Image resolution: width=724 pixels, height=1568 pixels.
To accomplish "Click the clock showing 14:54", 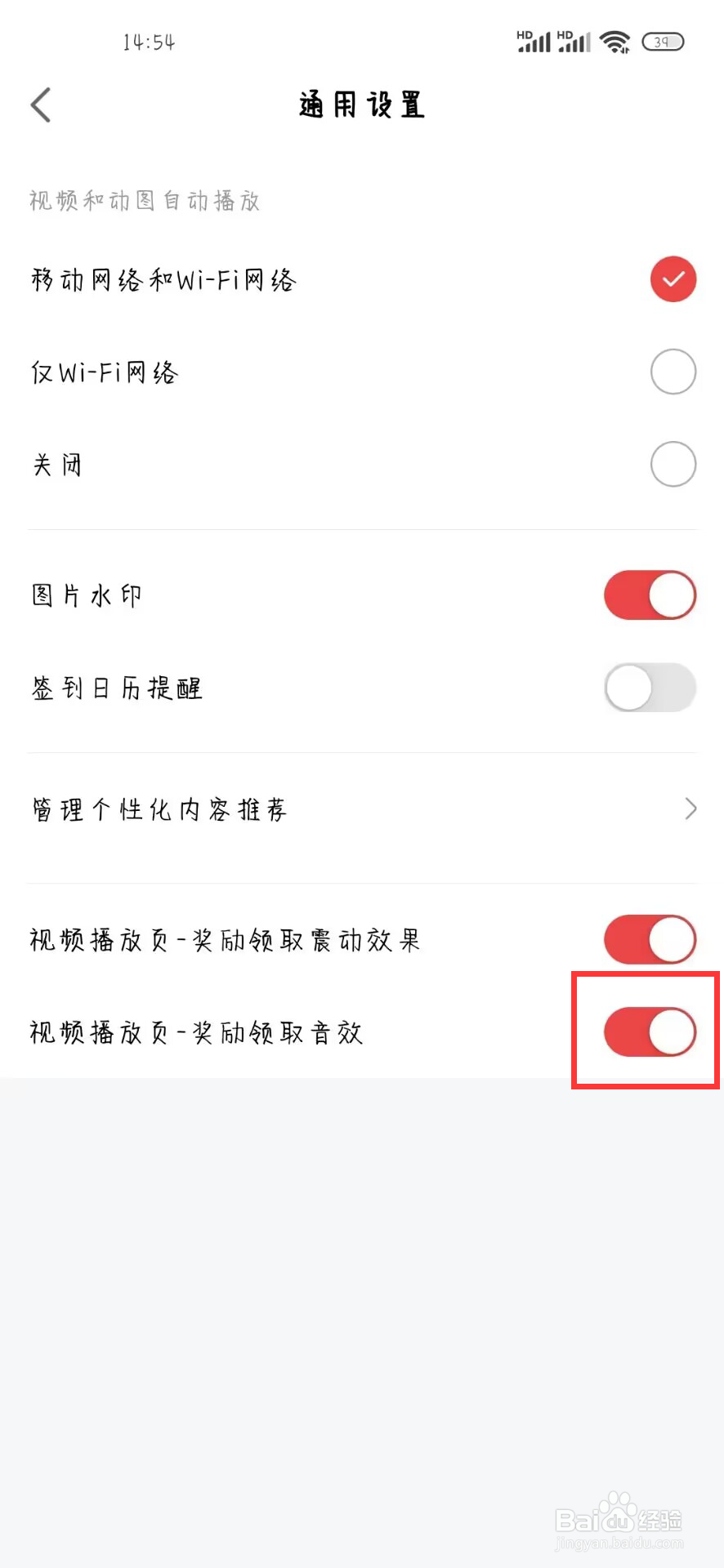I will tap(149, 41).
